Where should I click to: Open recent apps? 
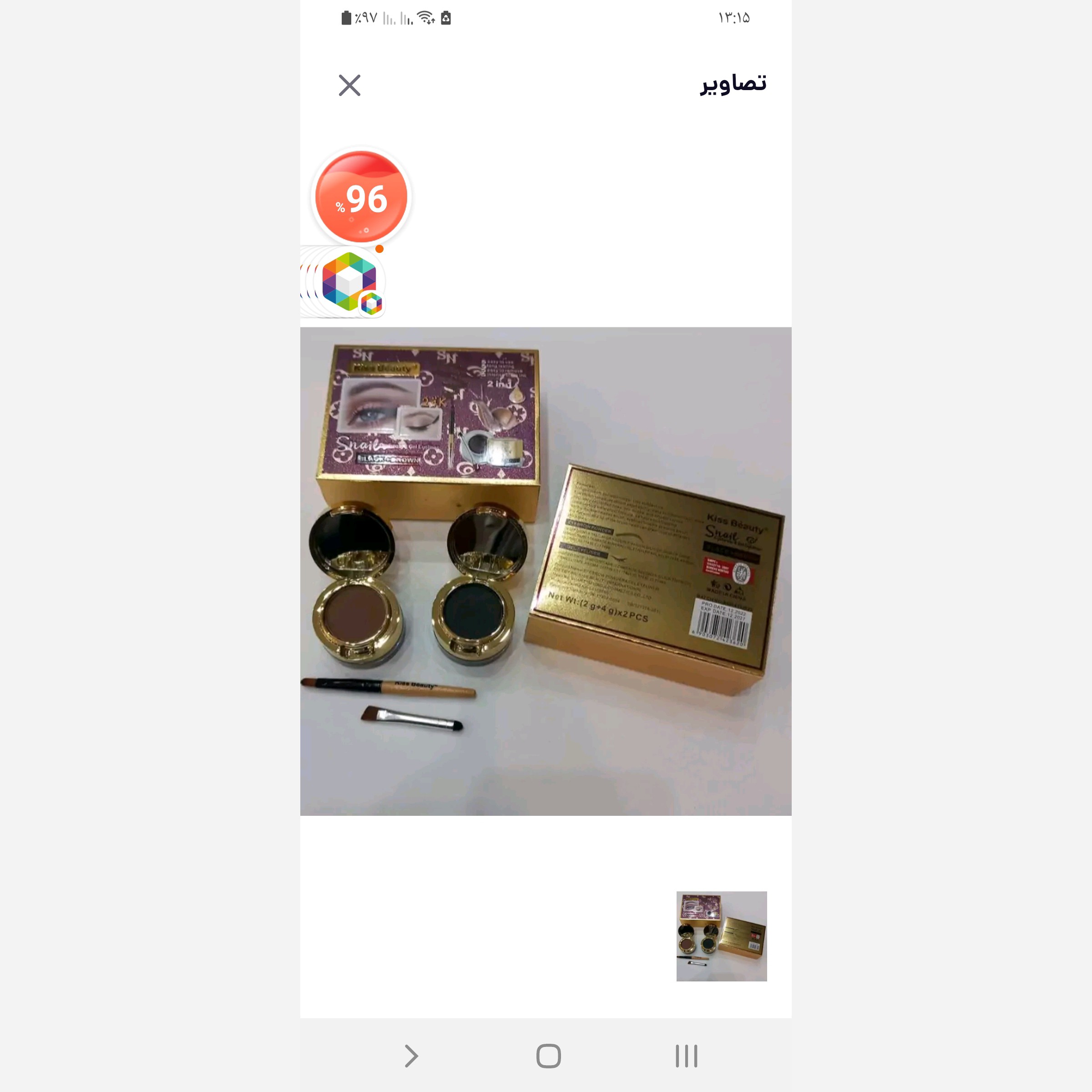(x=686, y=1056)
